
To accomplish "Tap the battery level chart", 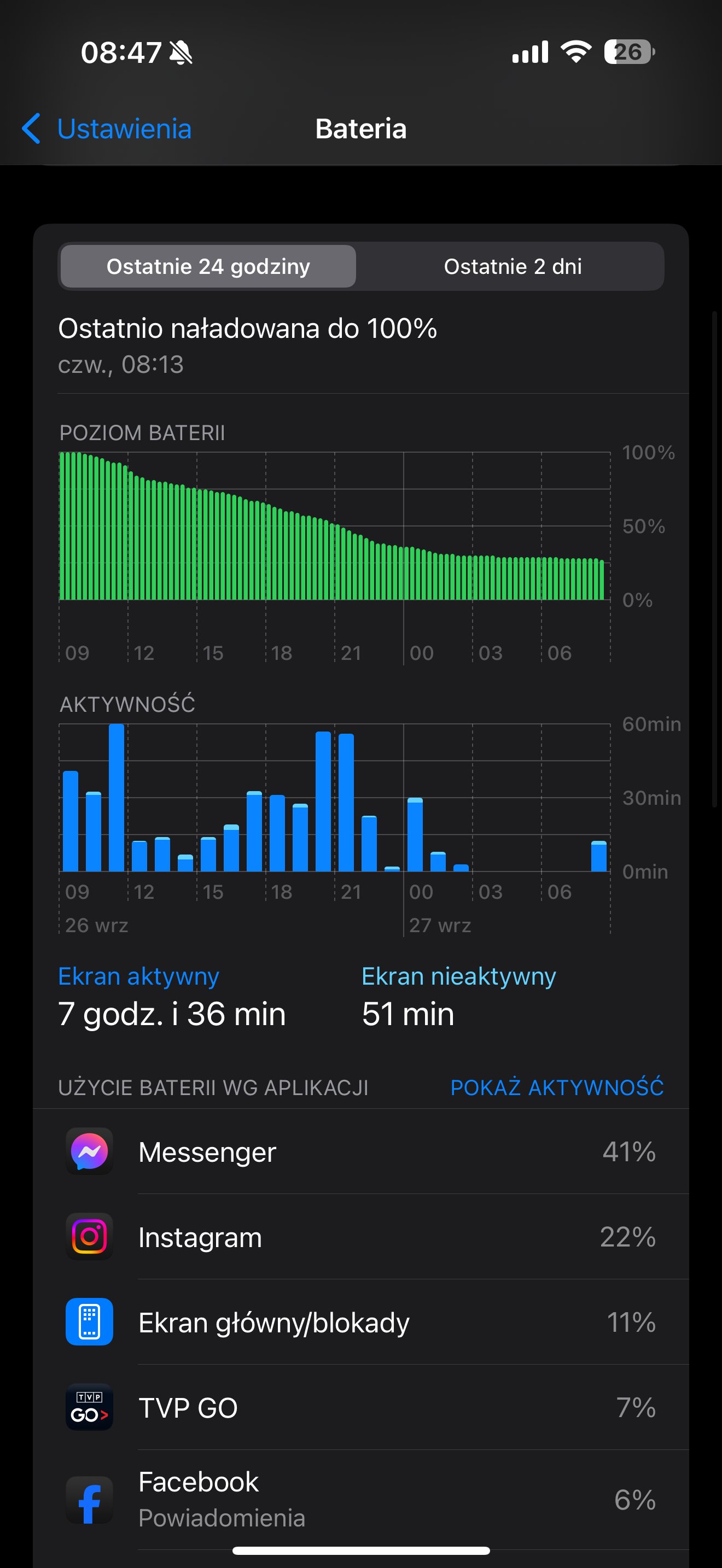I will 335,526.
